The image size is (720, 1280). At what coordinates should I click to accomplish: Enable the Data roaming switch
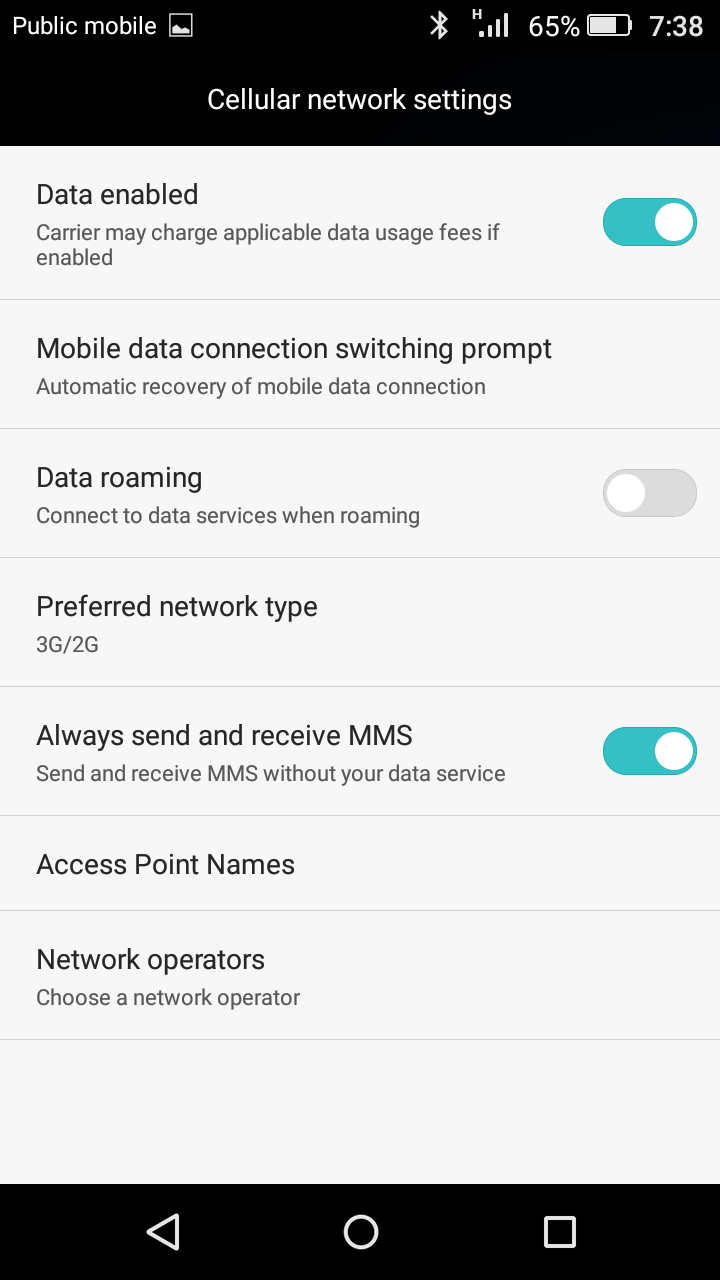[x=649, y=493]
